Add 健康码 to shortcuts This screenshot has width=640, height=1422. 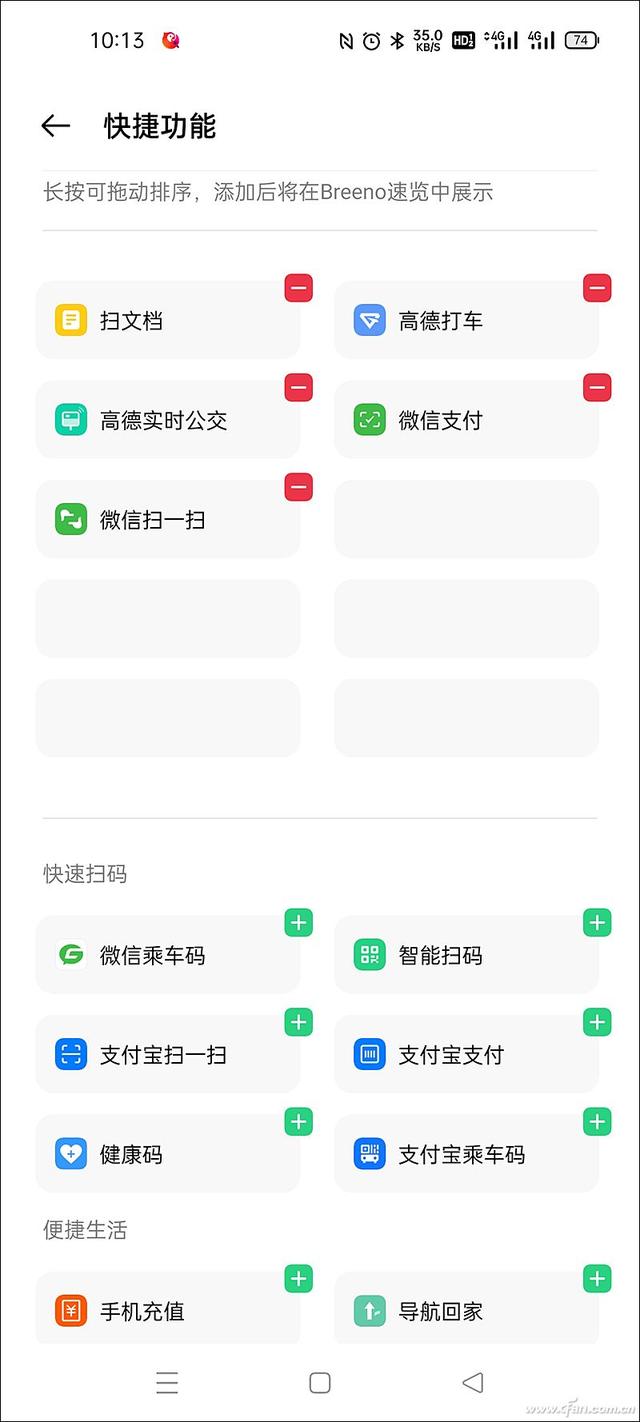pos(298,1121)
